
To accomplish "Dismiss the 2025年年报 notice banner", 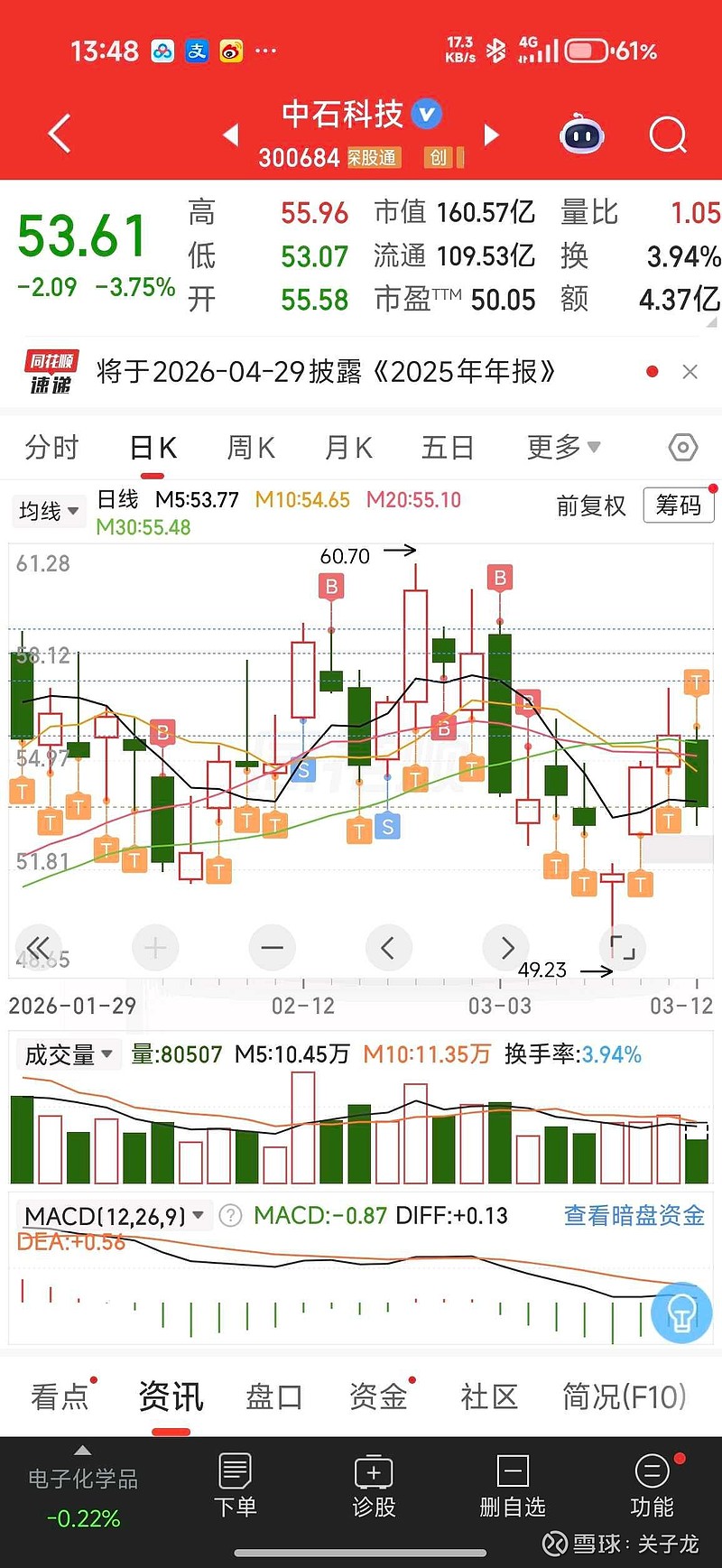I will point(690,372).
